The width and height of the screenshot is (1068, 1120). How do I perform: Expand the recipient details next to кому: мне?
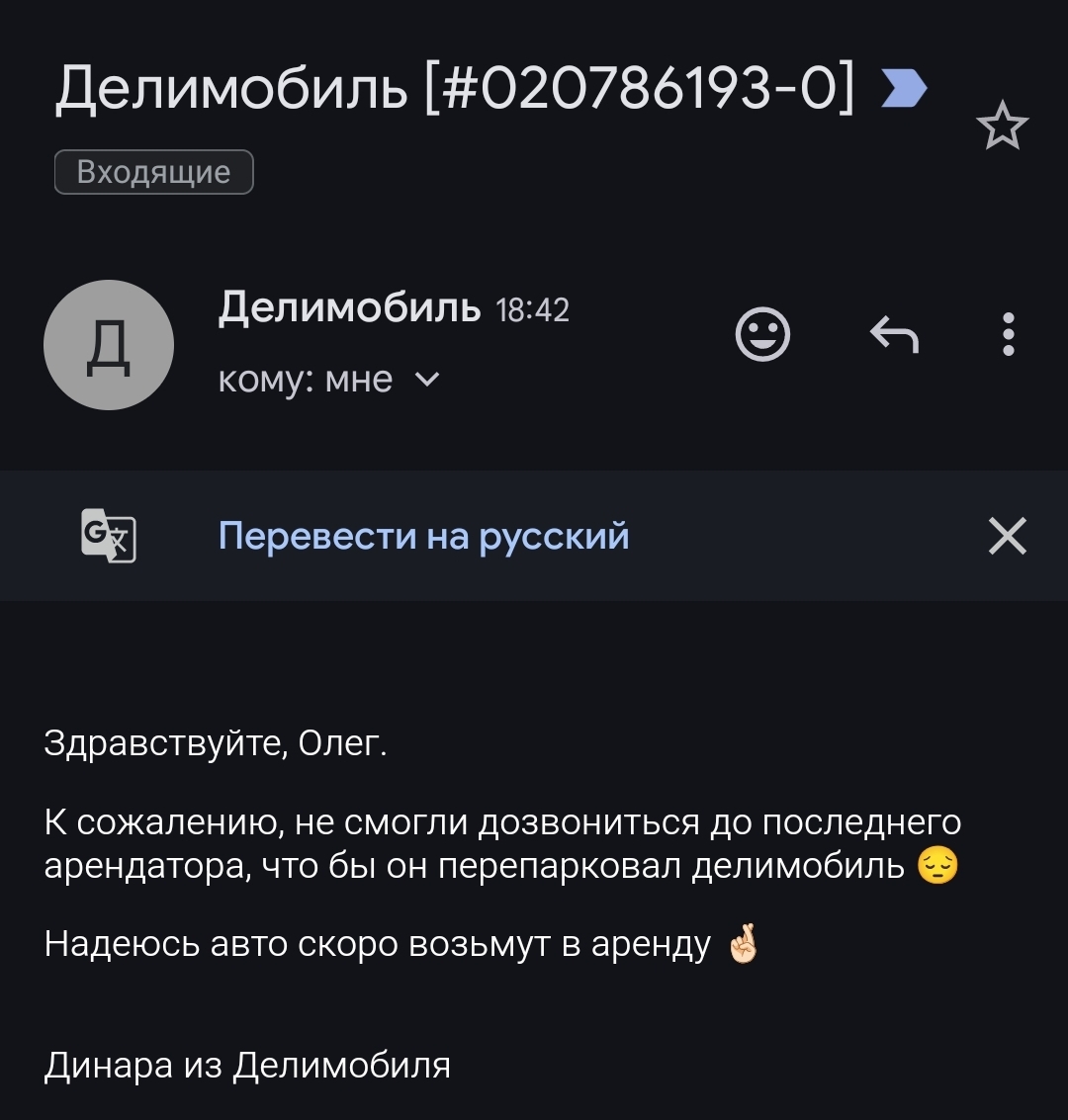tap(427, 379)
